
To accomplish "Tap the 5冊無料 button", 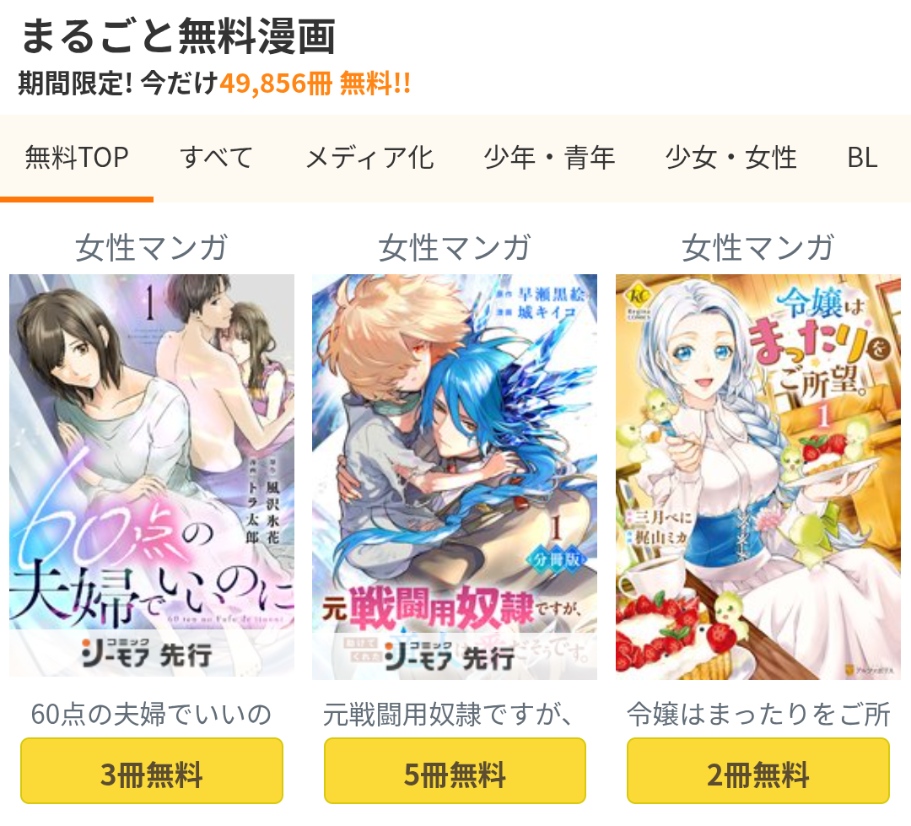I will click(455, 771).
